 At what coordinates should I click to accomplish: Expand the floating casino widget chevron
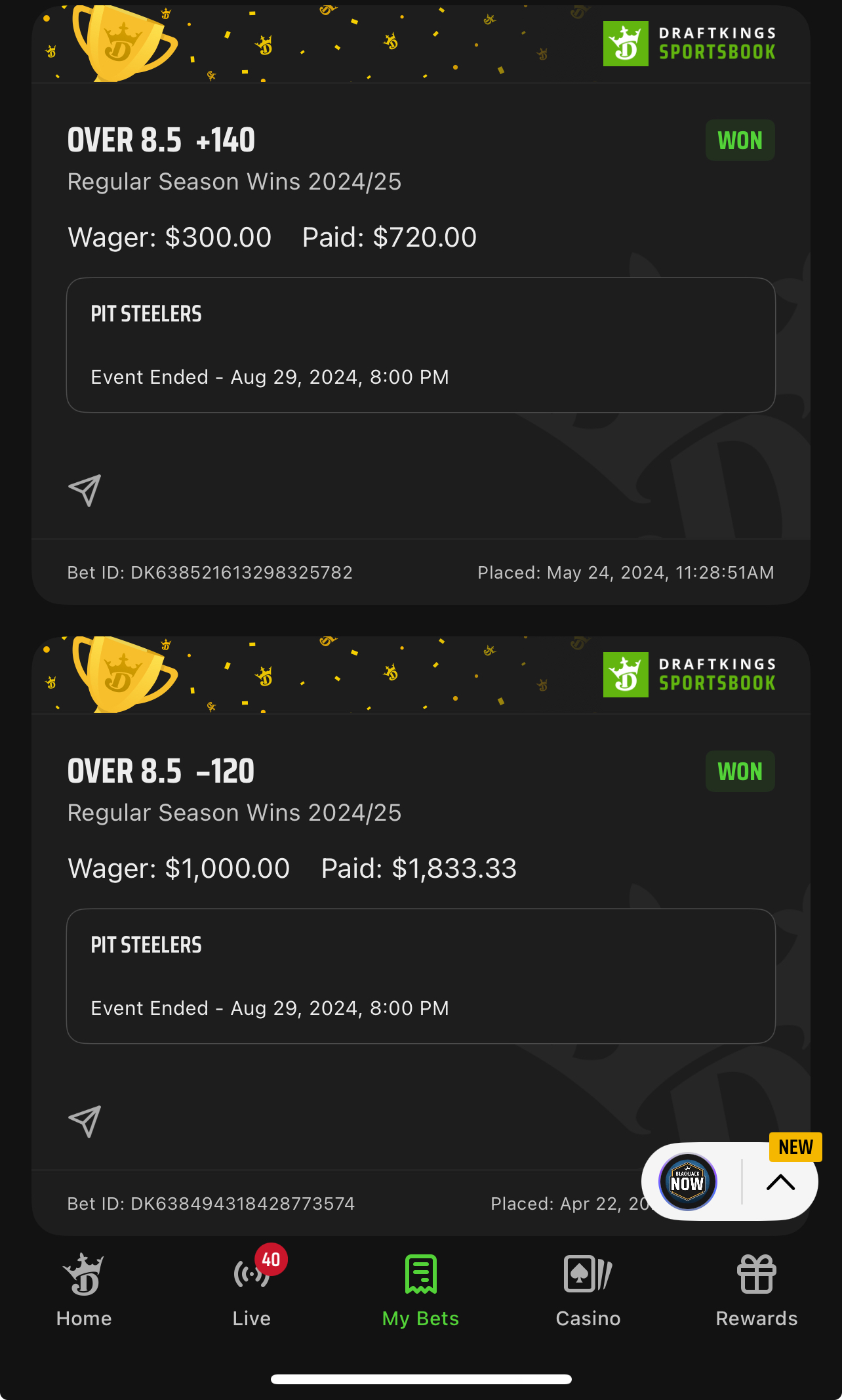tap(780, 1182)
